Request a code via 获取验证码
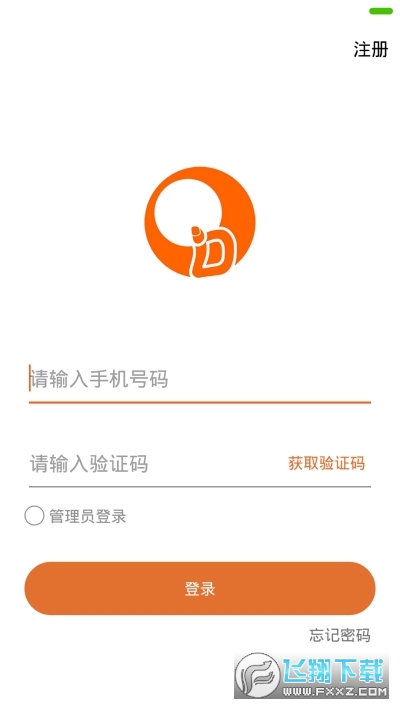This screenshot has height=711, width=400. (327, 463)
